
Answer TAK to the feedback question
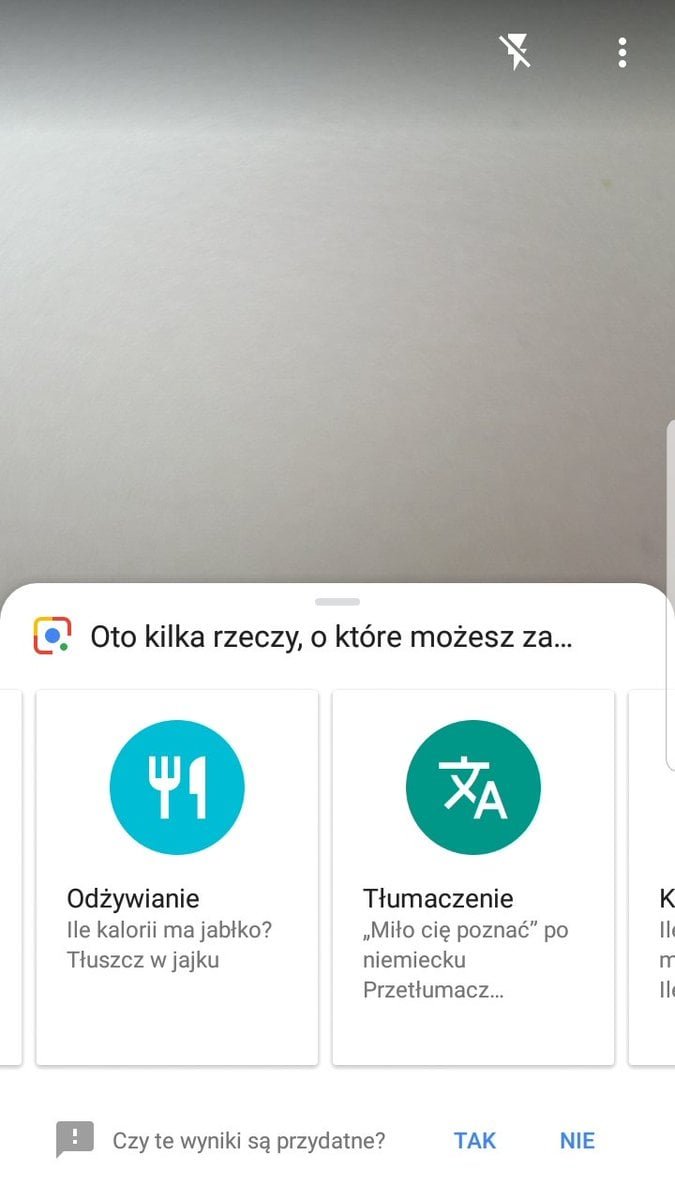pyautogui.click(x=475, y=1140)
